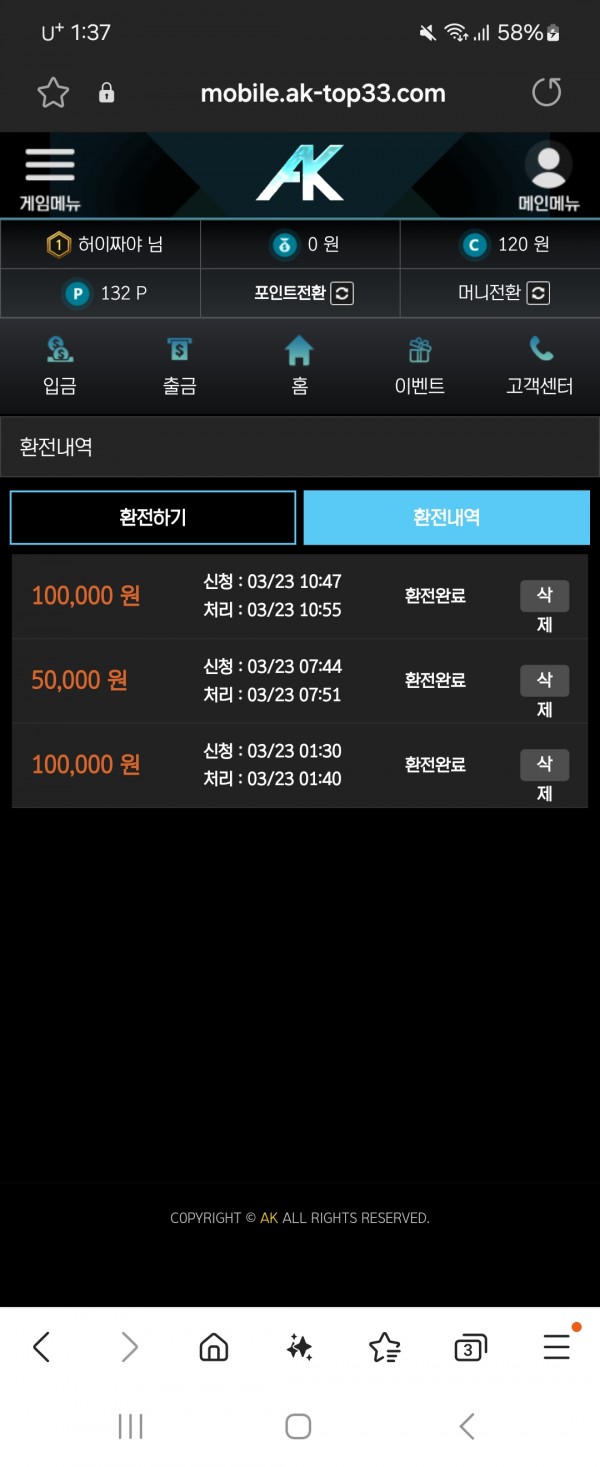The height and width of the screenshot is (1467, 600).
Task: Go back with the browser back arrow
Action: coord(42,1348)
